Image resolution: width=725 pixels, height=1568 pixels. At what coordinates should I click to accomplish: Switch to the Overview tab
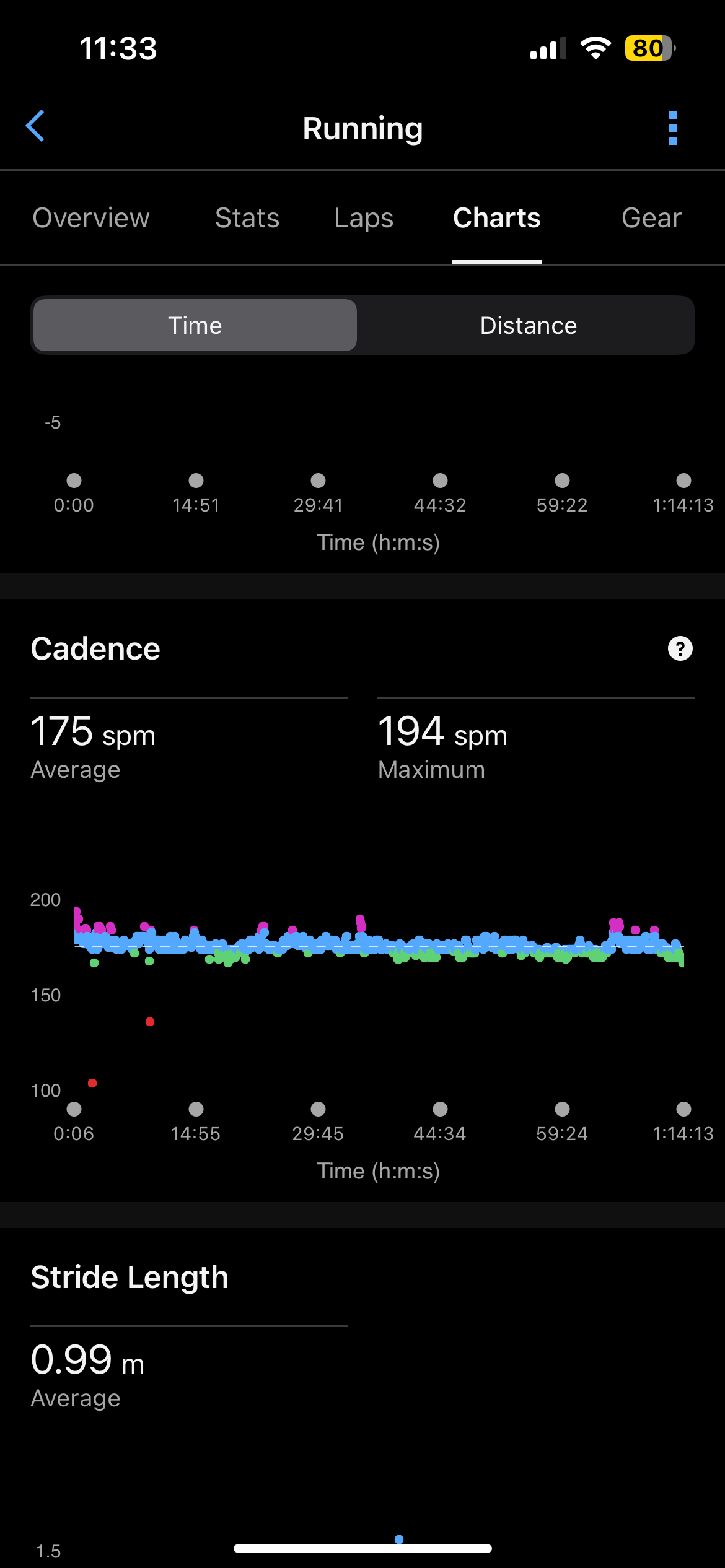pyautogui.click(x=91, y=218)
